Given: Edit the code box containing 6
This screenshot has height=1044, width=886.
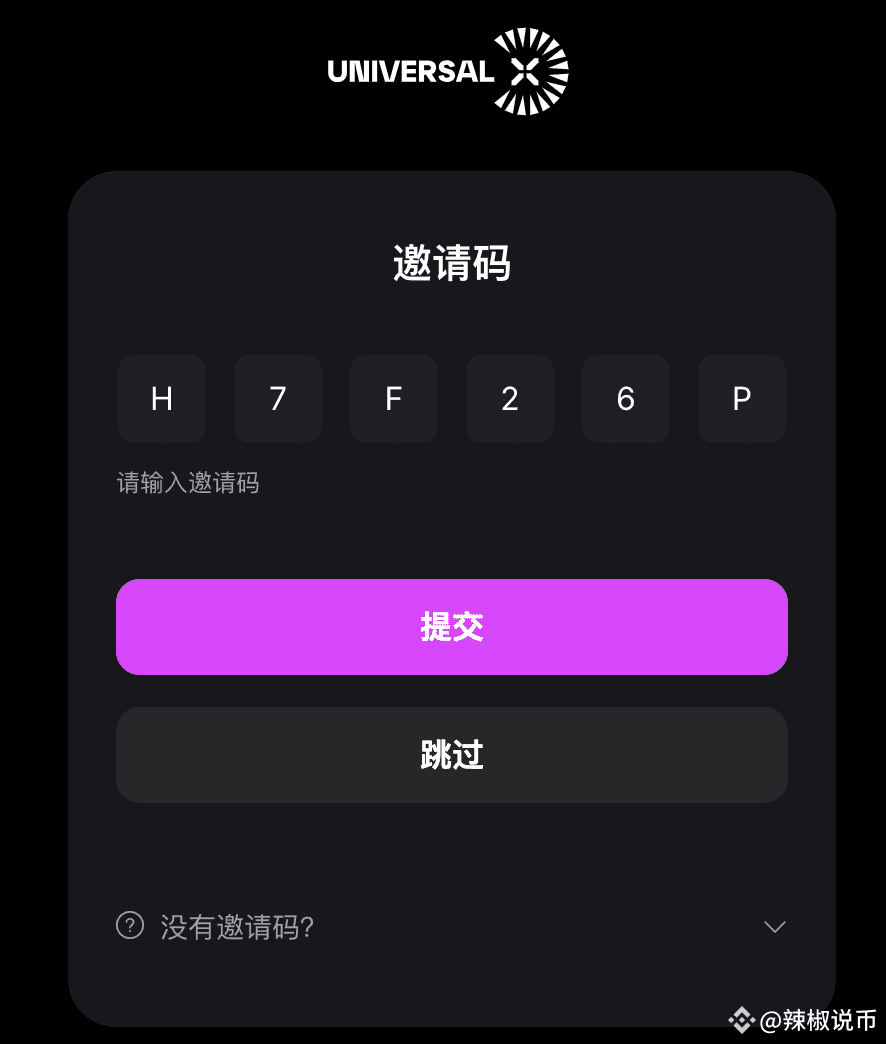Looking at the screenshot, I should pyautogui.click(x=626, y=399).
